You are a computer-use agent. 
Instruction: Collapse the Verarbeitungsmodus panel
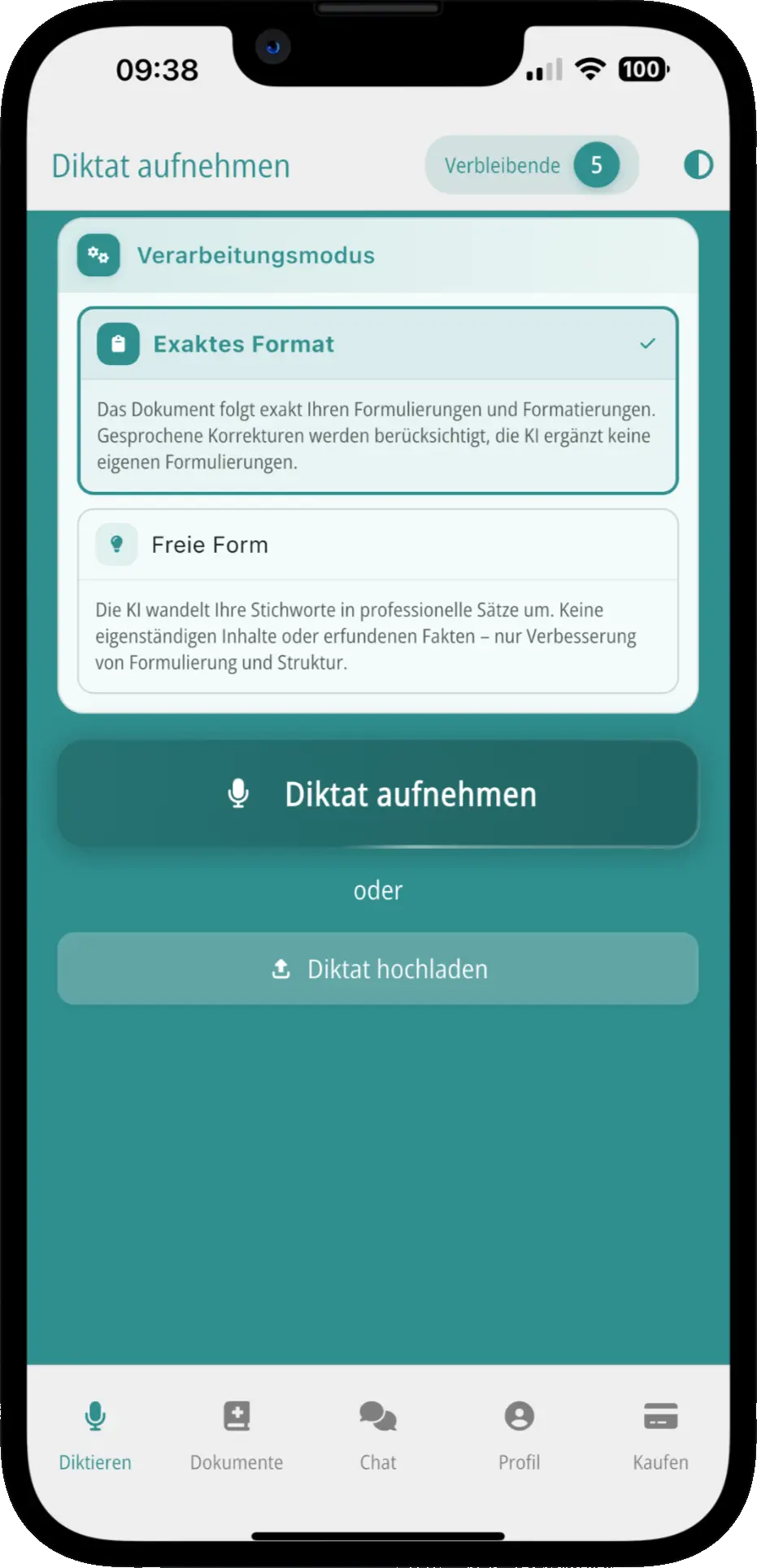click(x=257, y=254)
